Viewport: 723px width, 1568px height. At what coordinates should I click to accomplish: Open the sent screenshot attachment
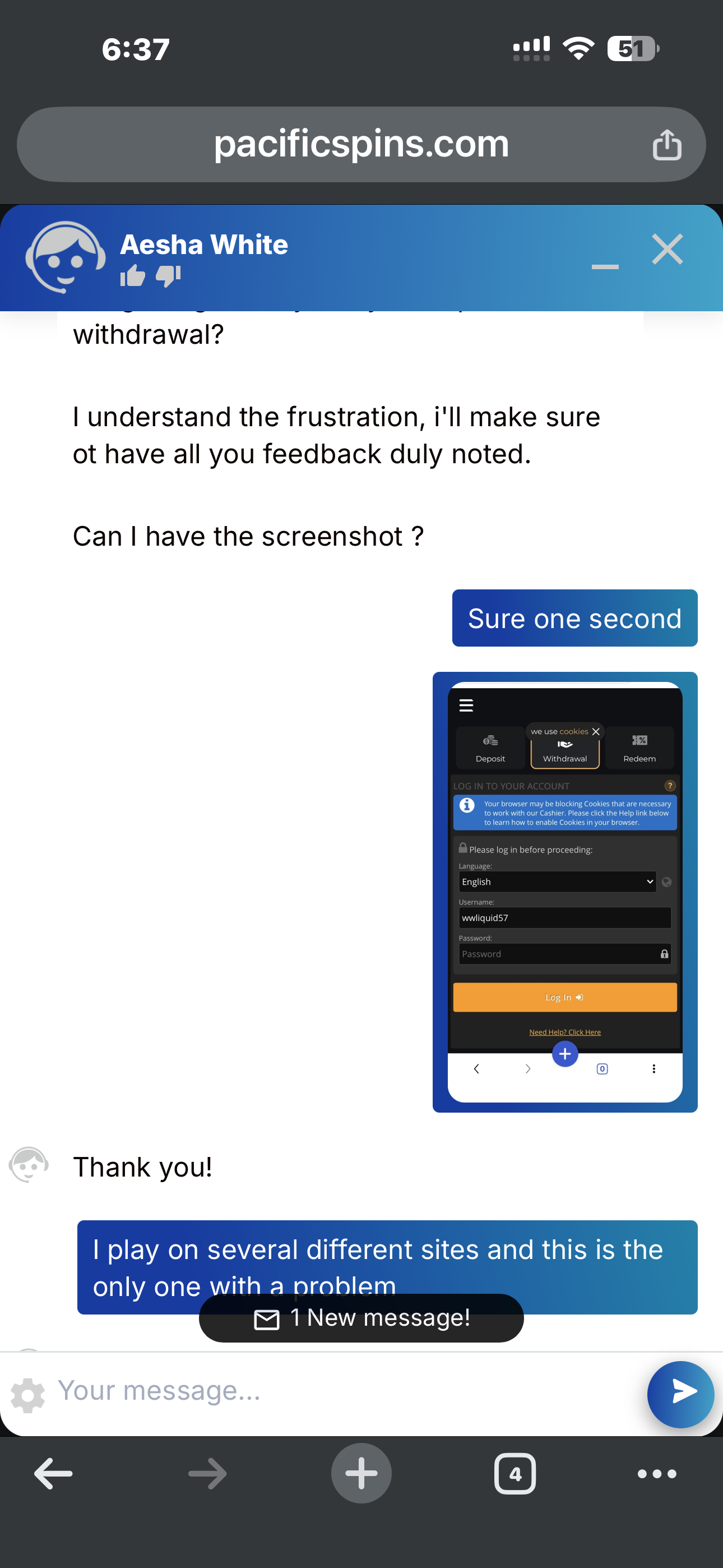(564, 892)
